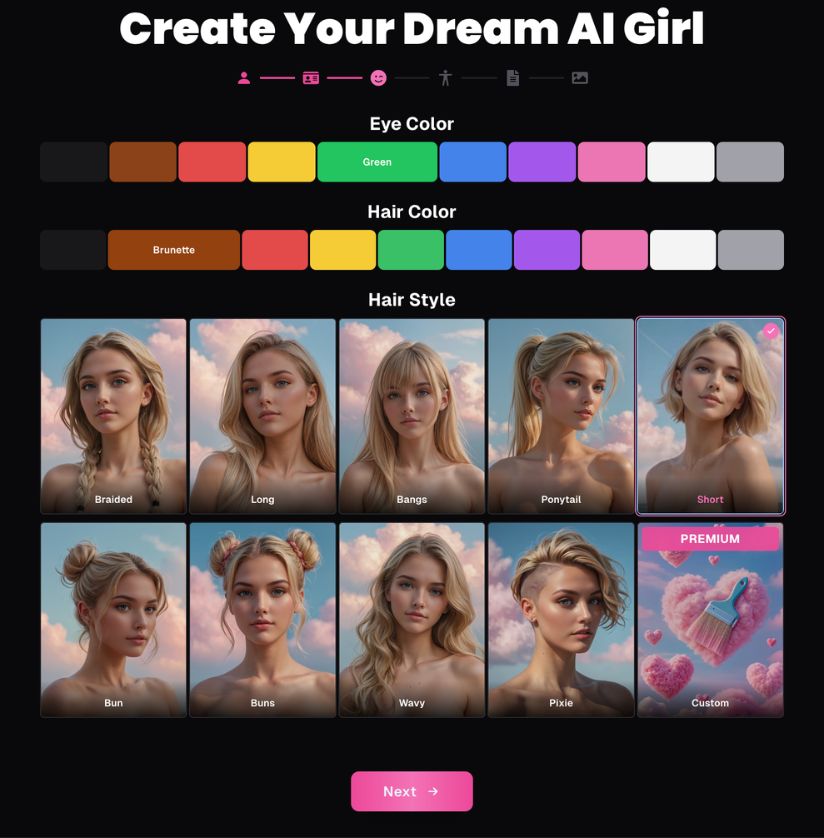
Task: Go back to the first person step icon
Action: point(244,78)
